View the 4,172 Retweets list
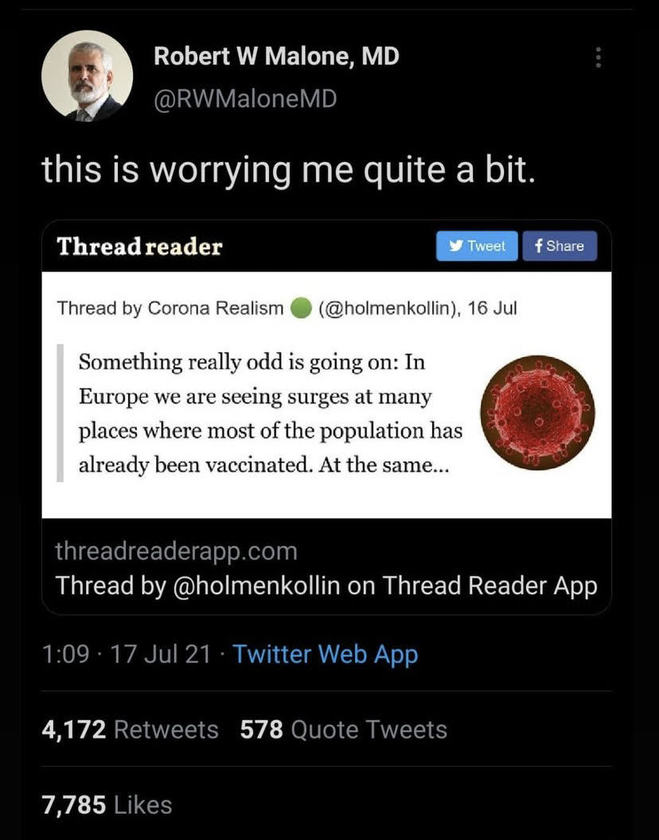Viewport: 659px width, 840px height. tap(130, 730)
